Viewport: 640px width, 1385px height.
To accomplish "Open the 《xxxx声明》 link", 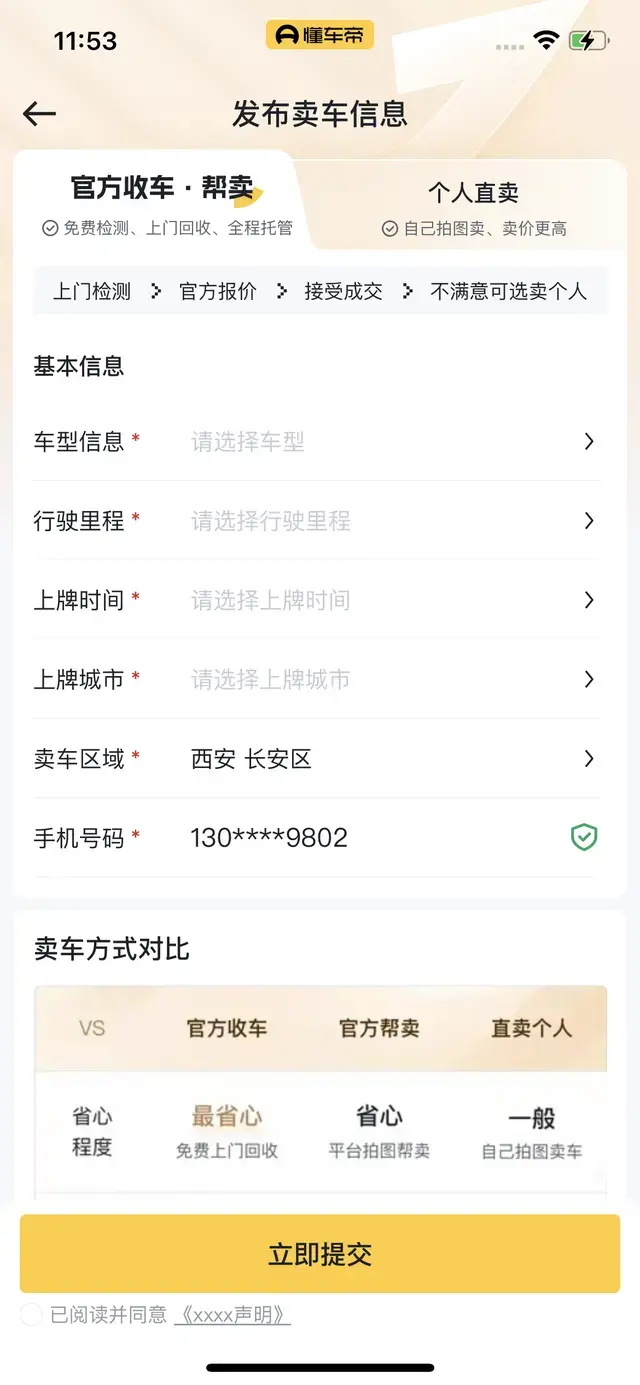I will tap(232, 1314).
